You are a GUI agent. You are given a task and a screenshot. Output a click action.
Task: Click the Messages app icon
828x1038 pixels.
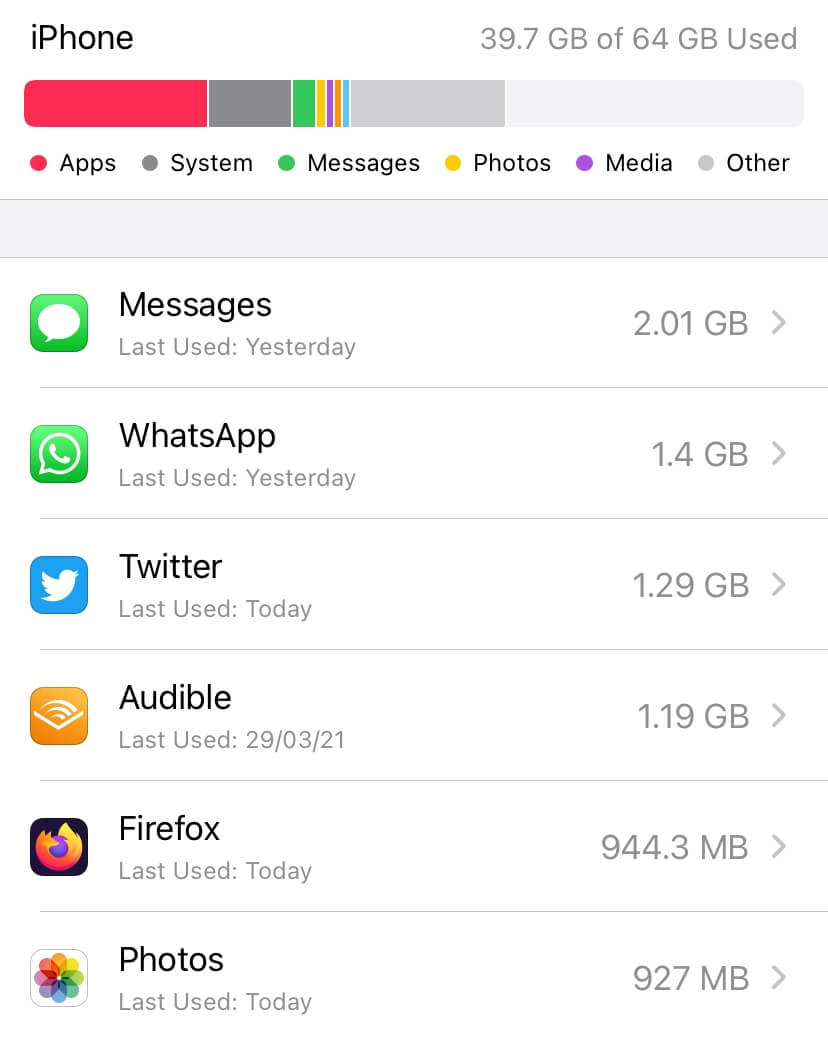[59, 323]
